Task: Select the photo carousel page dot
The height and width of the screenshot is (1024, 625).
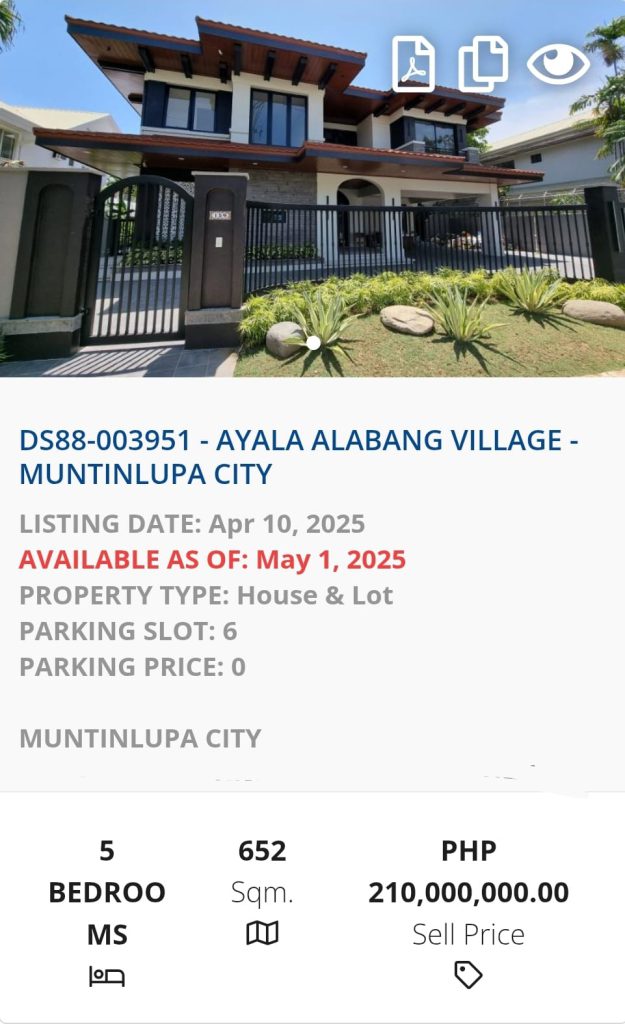Action: coord(313,343)
